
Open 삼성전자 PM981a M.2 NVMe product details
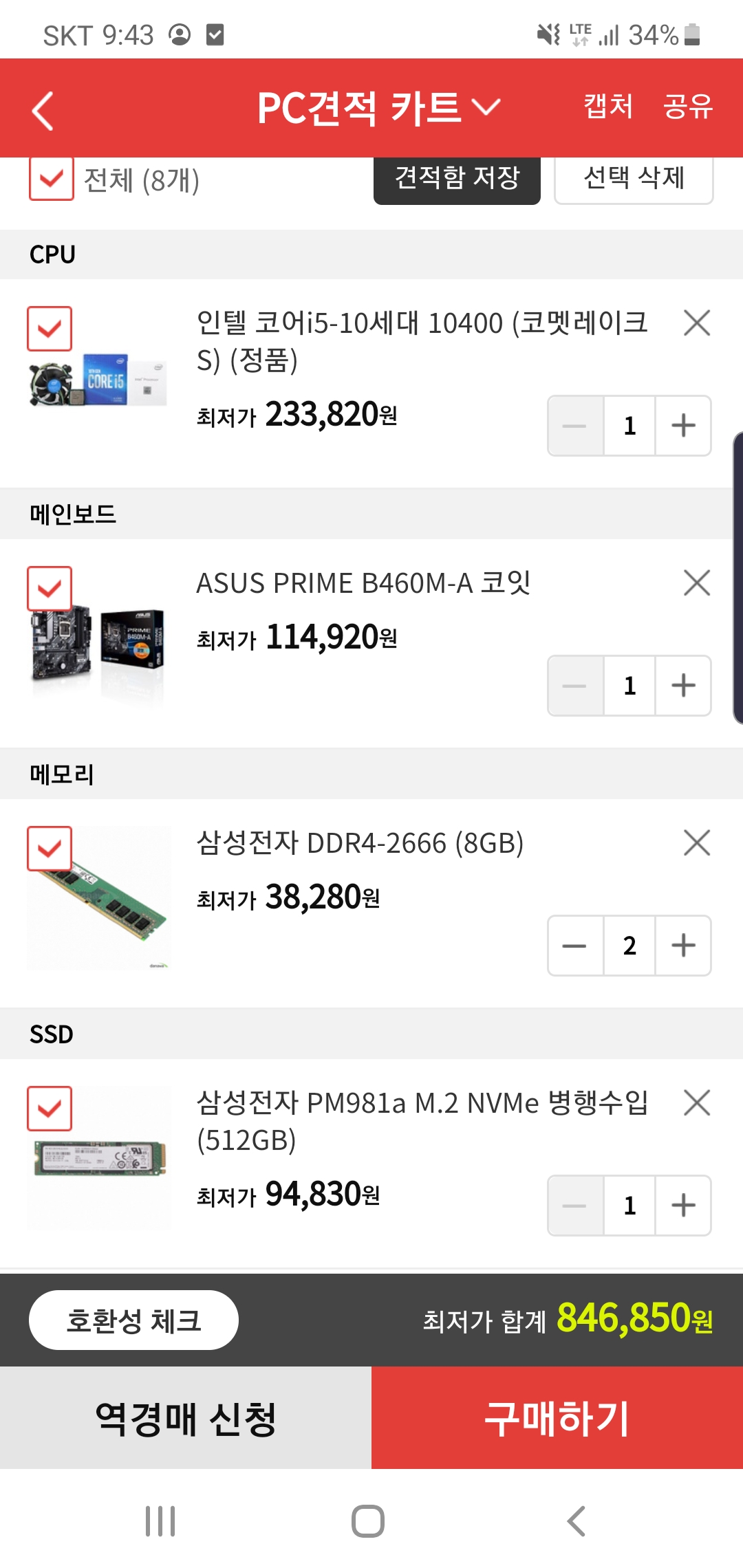pyautogui.click(x=422, y=1121)
